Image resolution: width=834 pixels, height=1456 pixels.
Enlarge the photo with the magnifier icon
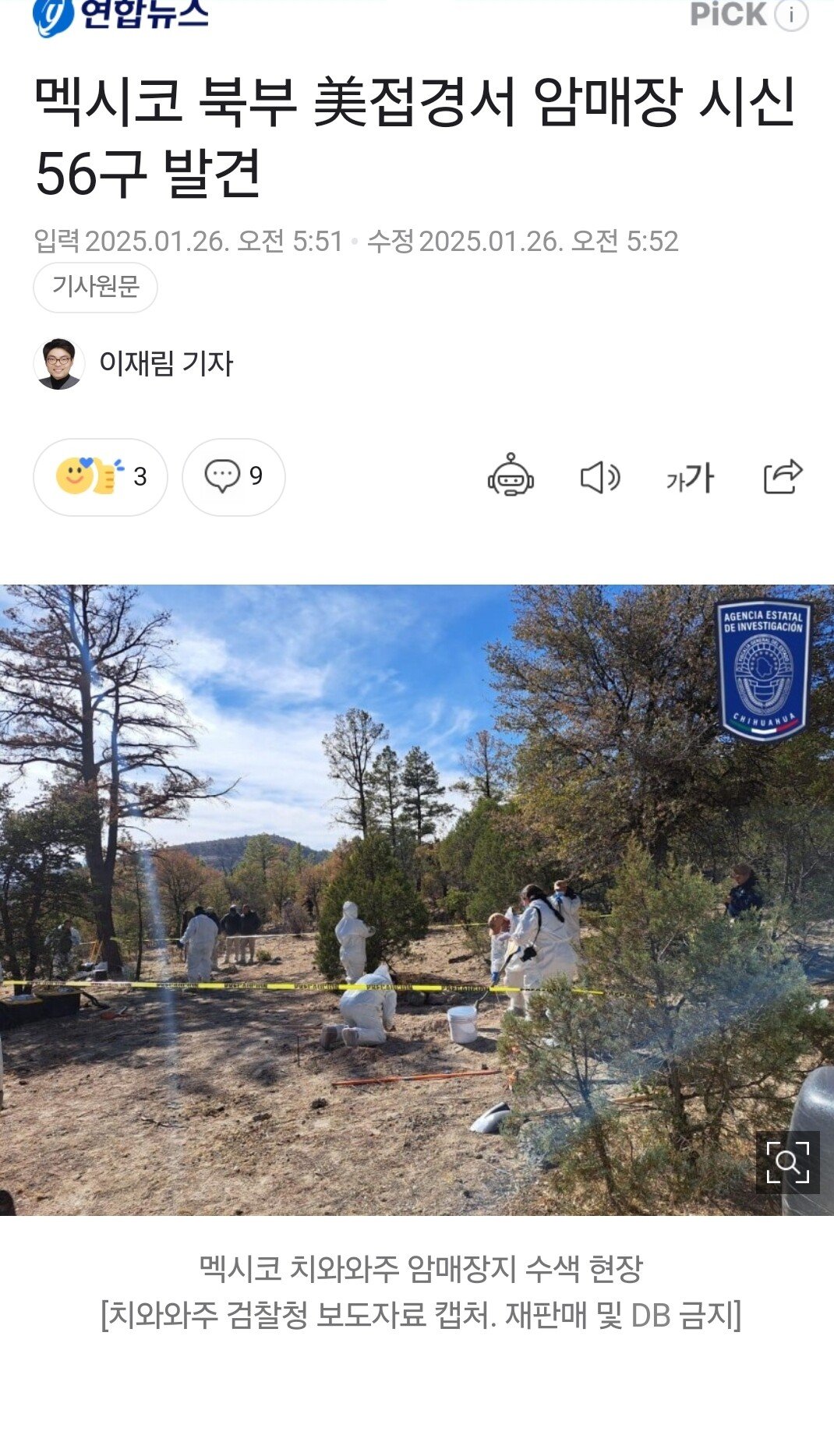pyautogui.click(x=787, y=1162)
